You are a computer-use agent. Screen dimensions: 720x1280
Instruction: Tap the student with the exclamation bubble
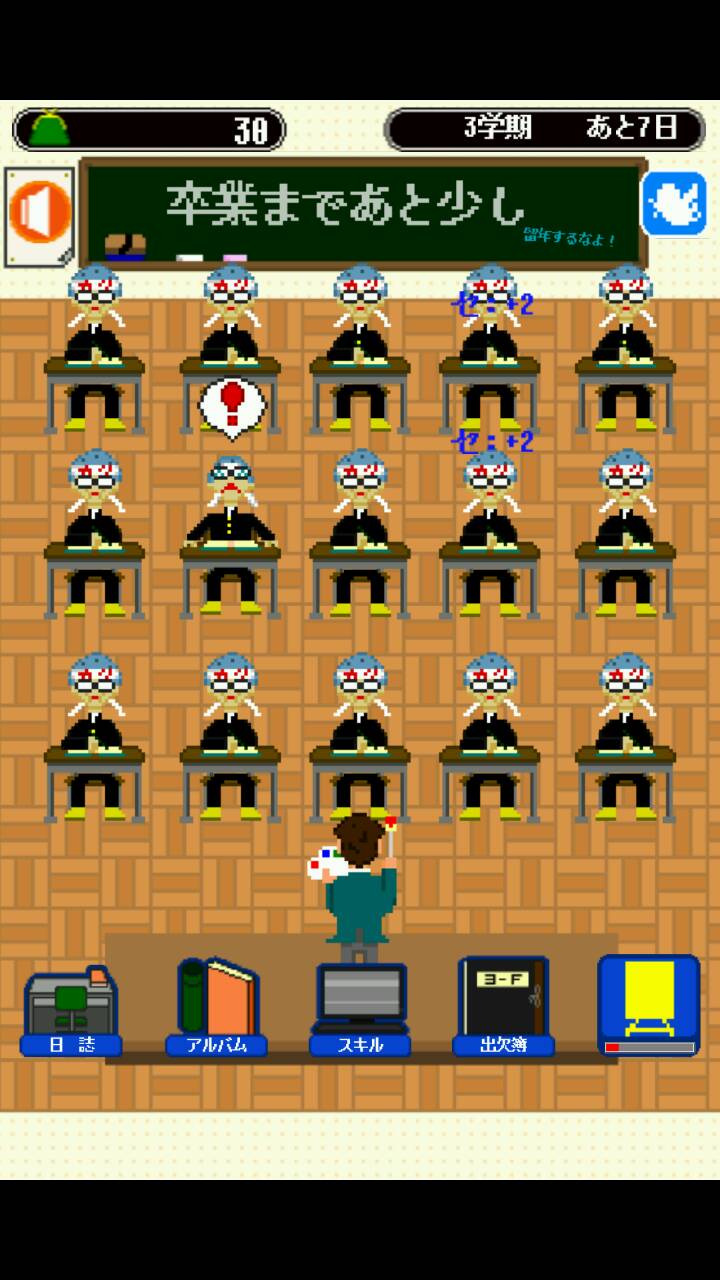[x=231, y=520]
